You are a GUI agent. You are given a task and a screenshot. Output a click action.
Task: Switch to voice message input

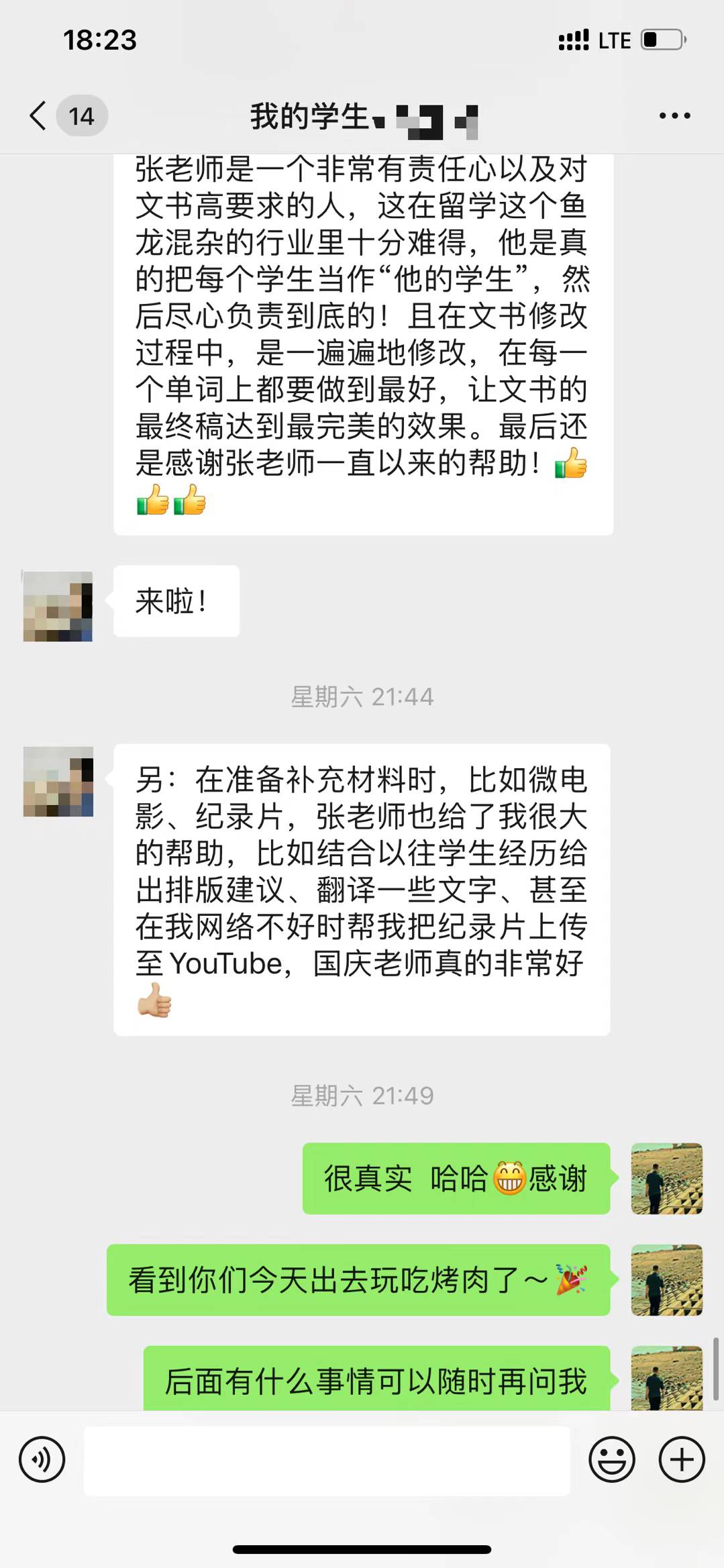tap(42, 1459)
